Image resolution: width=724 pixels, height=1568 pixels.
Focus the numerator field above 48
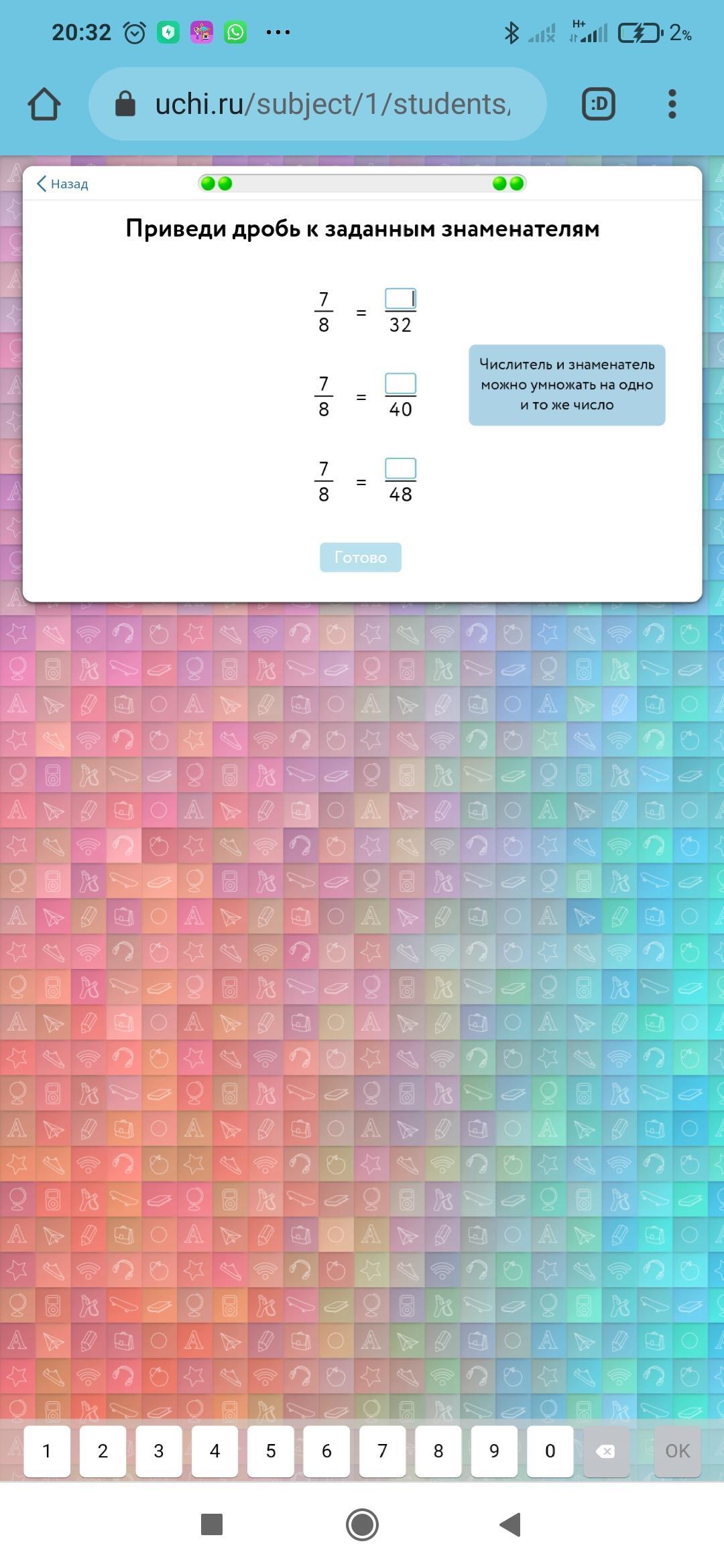click(x=400, y=468)
